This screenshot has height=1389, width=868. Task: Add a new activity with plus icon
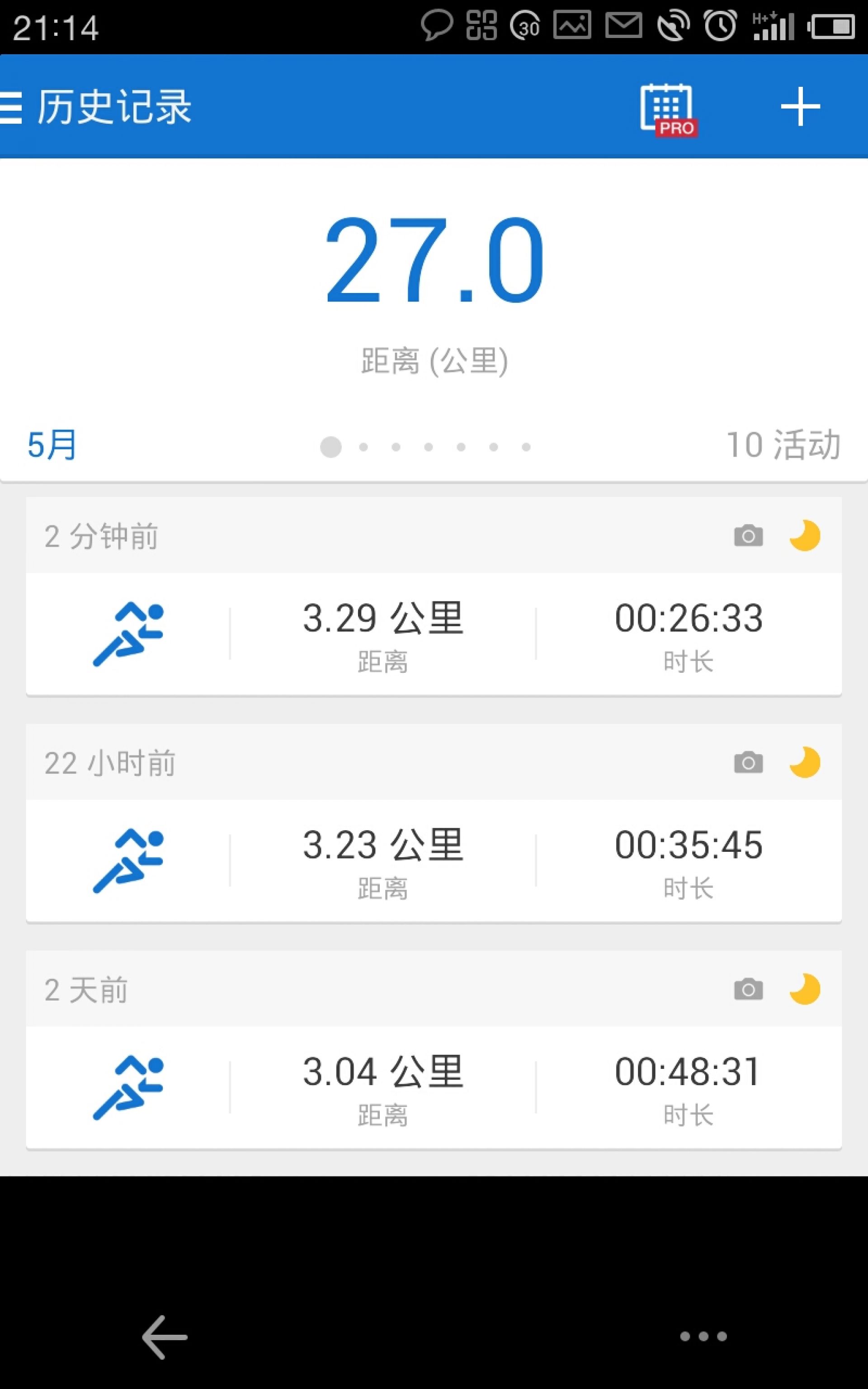coord(800,107)
